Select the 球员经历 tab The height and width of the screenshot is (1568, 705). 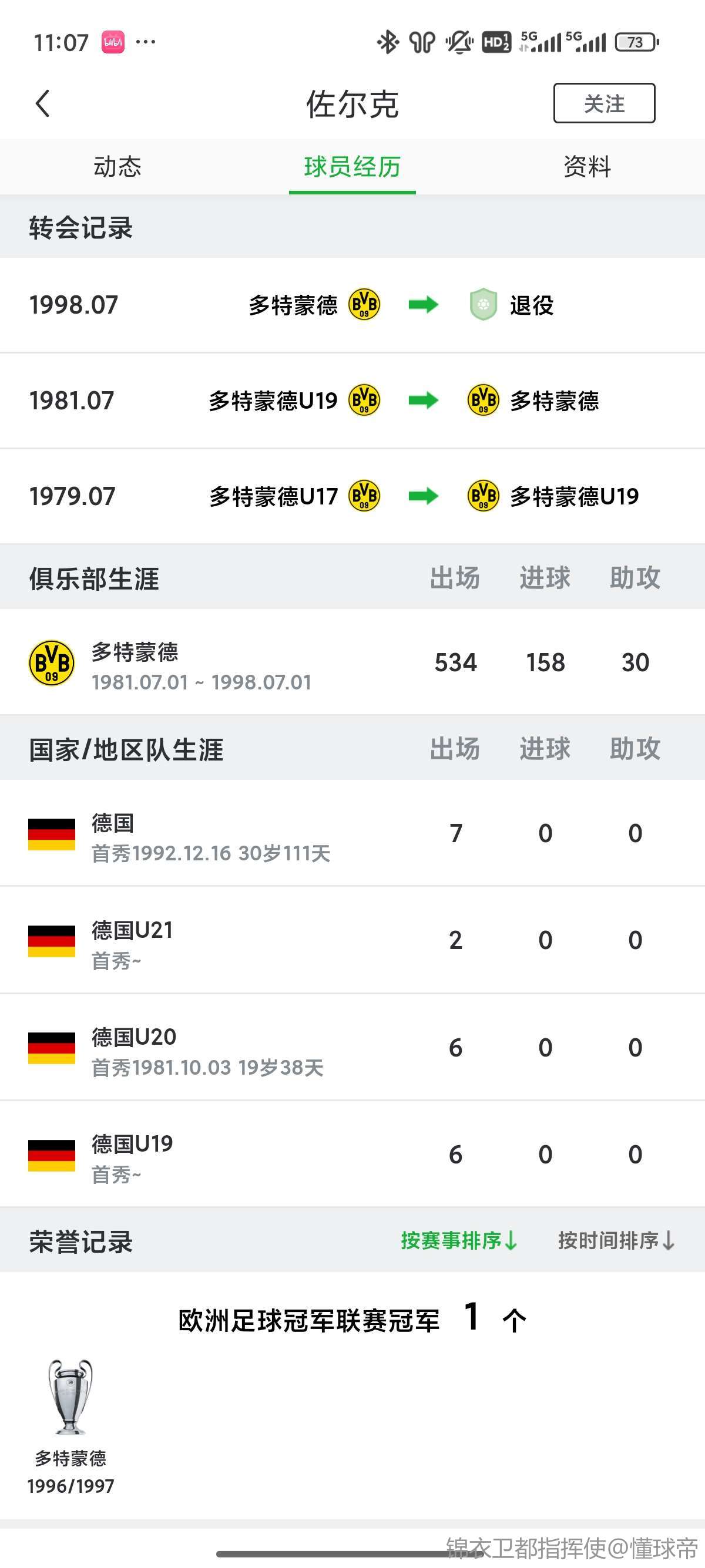coord(352,166)
